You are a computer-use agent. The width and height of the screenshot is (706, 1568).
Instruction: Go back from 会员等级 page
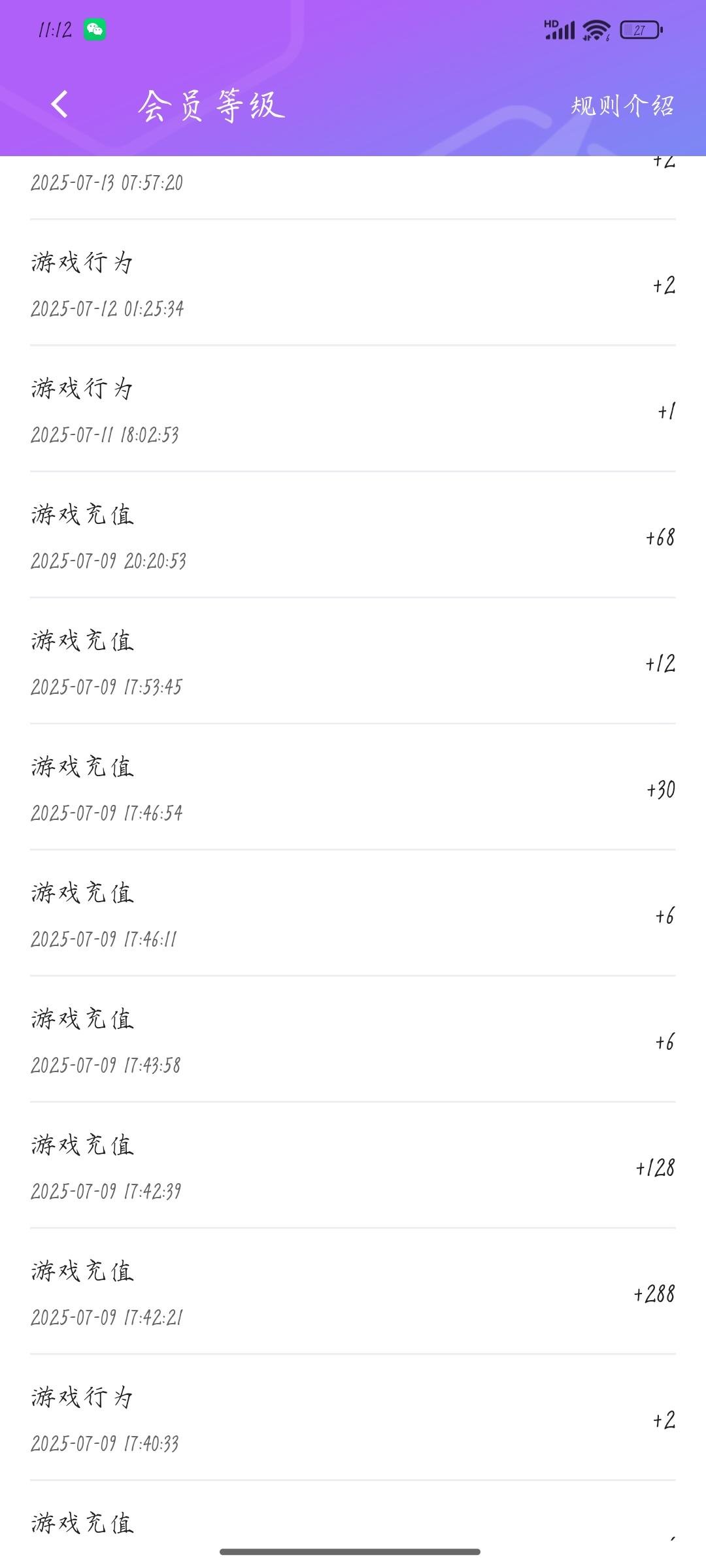(59, 105)
